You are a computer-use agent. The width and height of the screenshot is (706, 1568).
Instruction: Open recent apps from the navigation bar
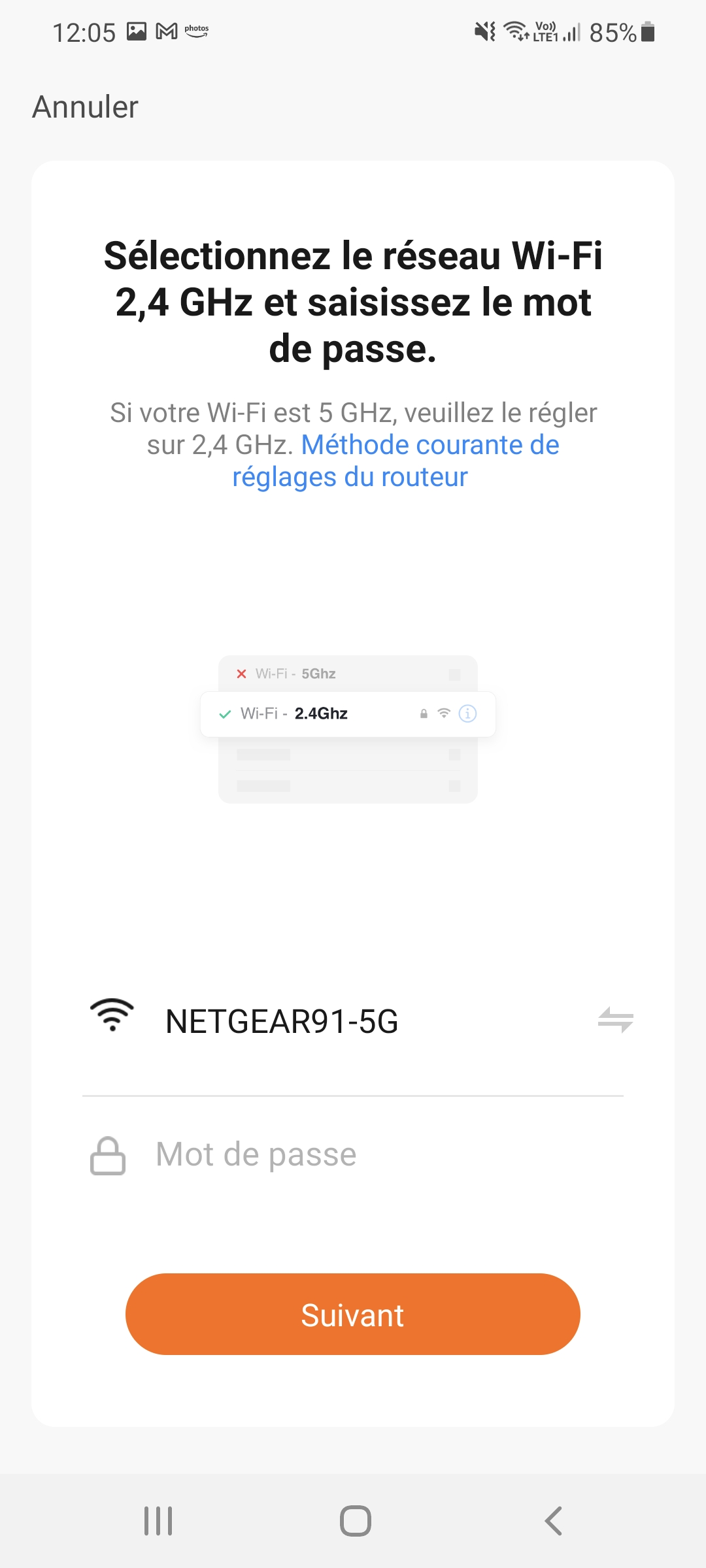[x=158, y=1520]
